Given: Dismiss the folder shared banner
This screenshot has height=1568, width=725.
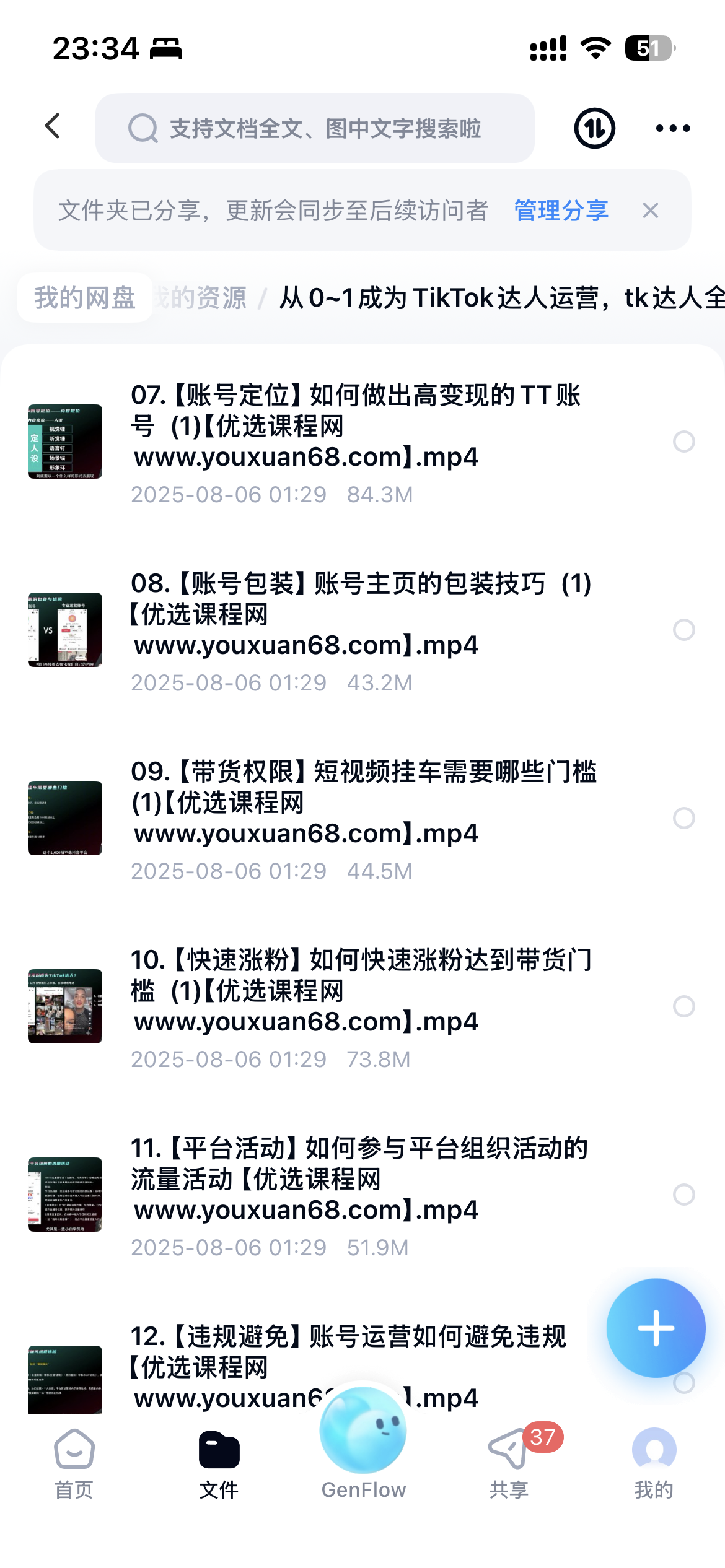Looking at the screenshot, I should pos(651,211).
